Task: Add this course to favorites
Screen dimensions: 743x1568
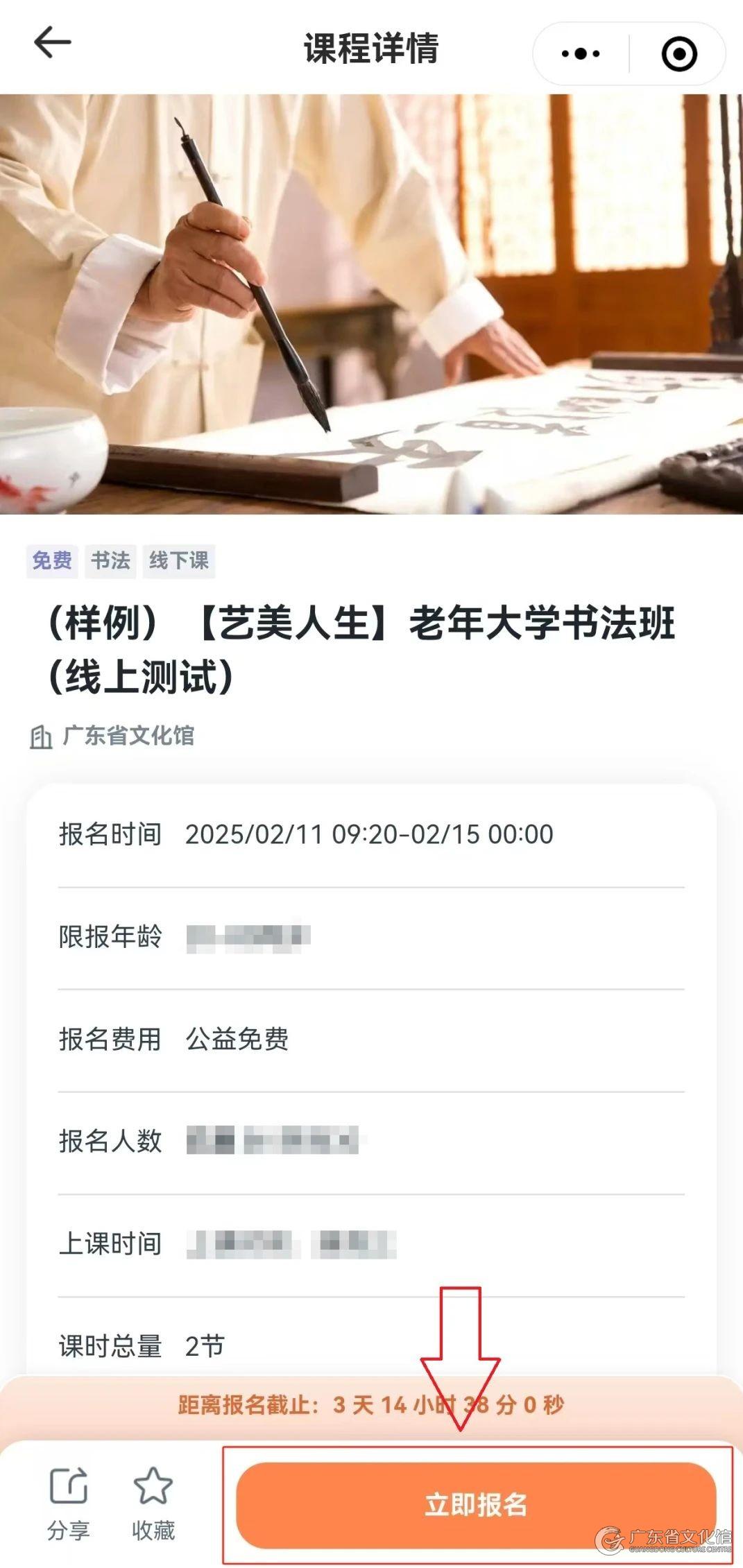Action: click(153, 1503)
